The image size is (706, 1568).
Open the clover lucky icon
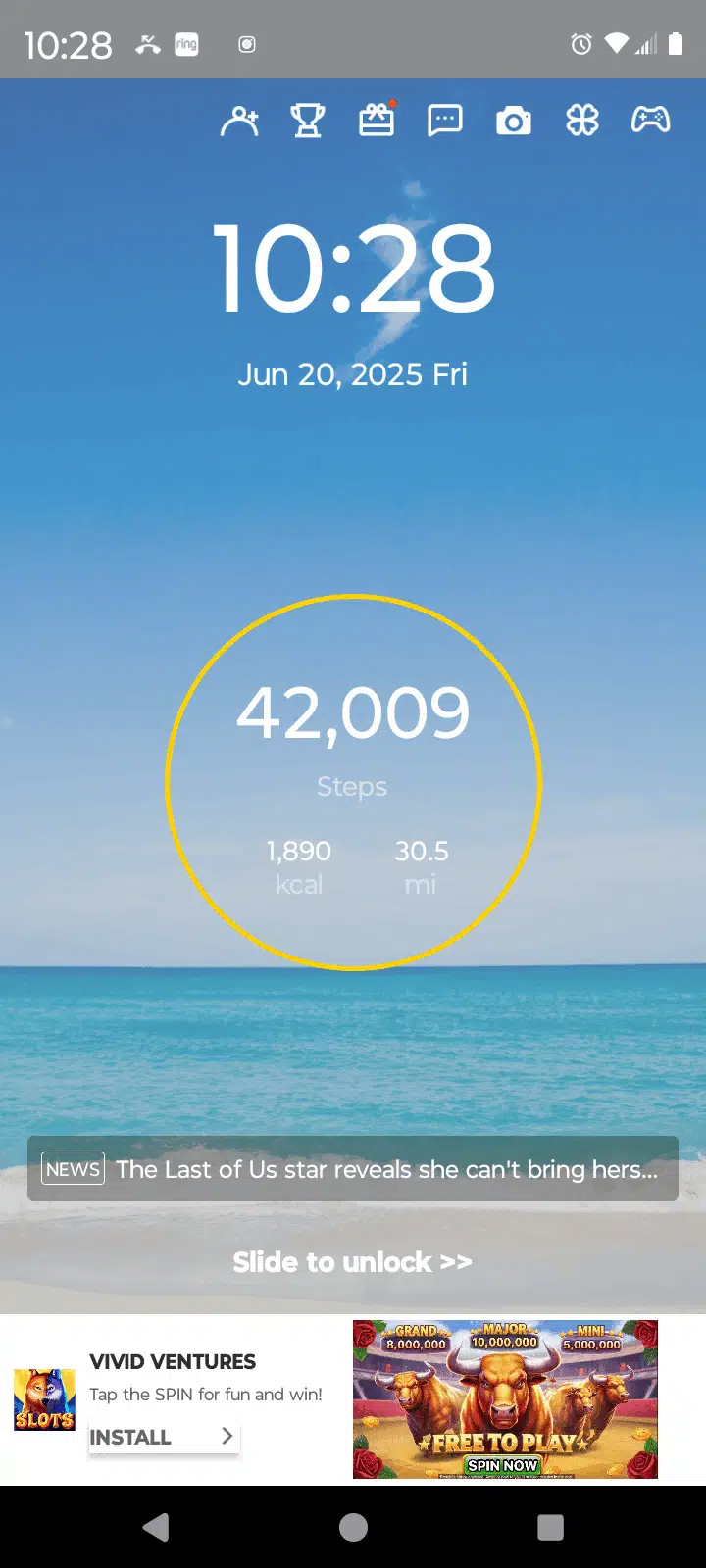pos(582,121)
